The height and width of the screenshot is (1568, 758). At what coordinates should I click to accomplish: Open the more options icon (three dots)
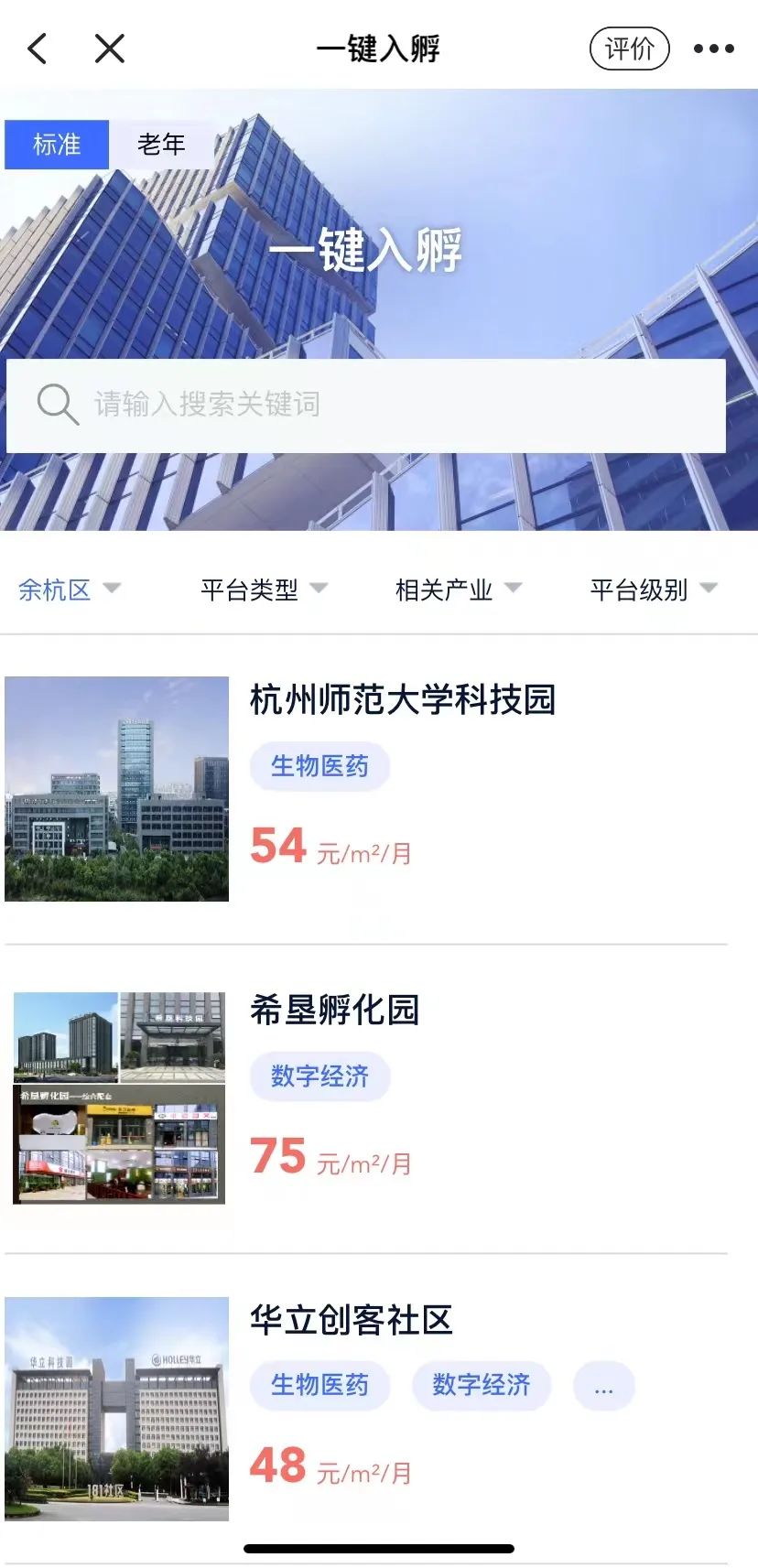tap(713, 48)
